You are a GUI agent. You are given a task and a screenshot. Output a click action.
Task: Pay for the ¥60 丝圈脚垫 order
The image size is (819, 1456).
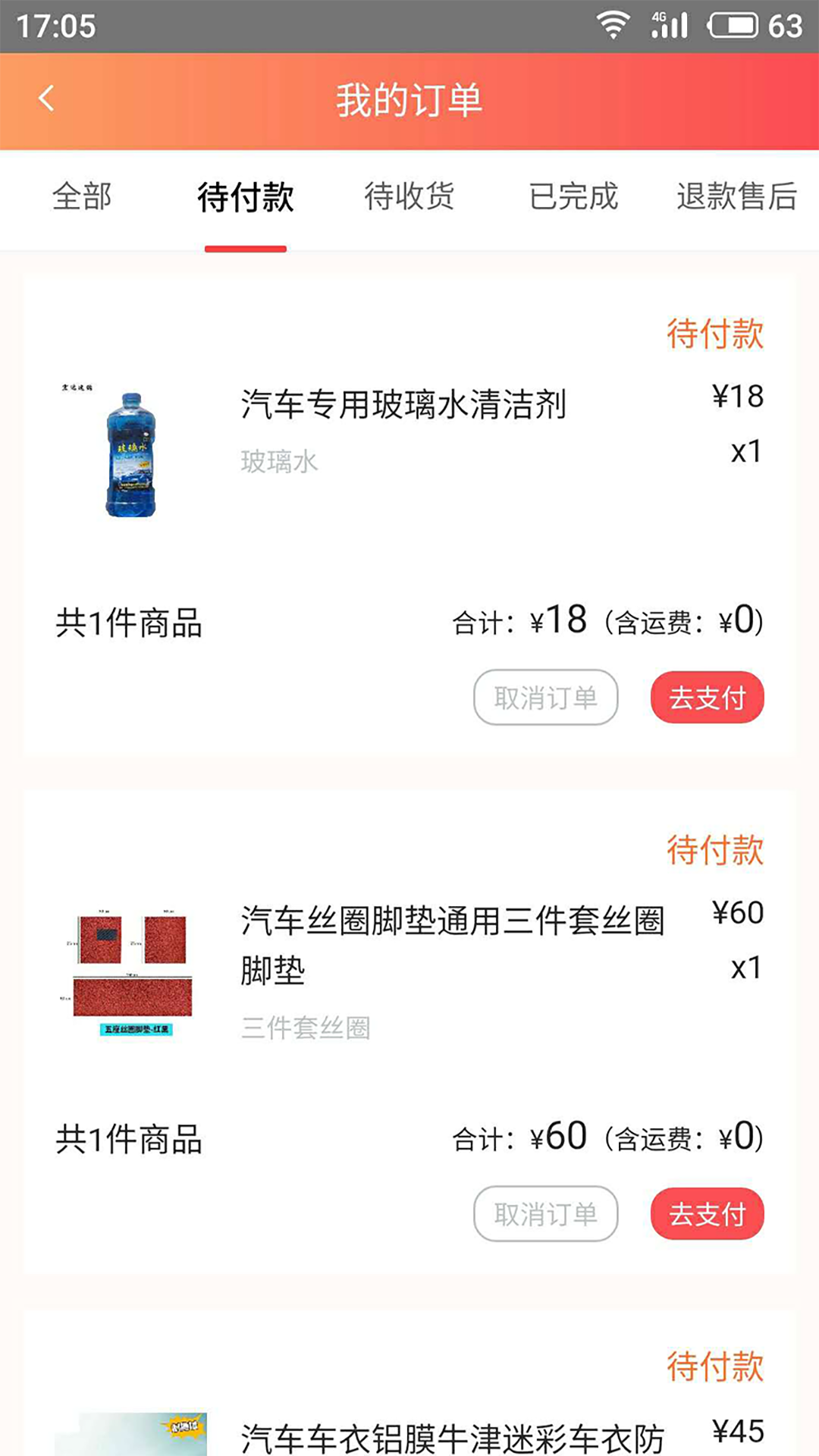(707, 1214)
